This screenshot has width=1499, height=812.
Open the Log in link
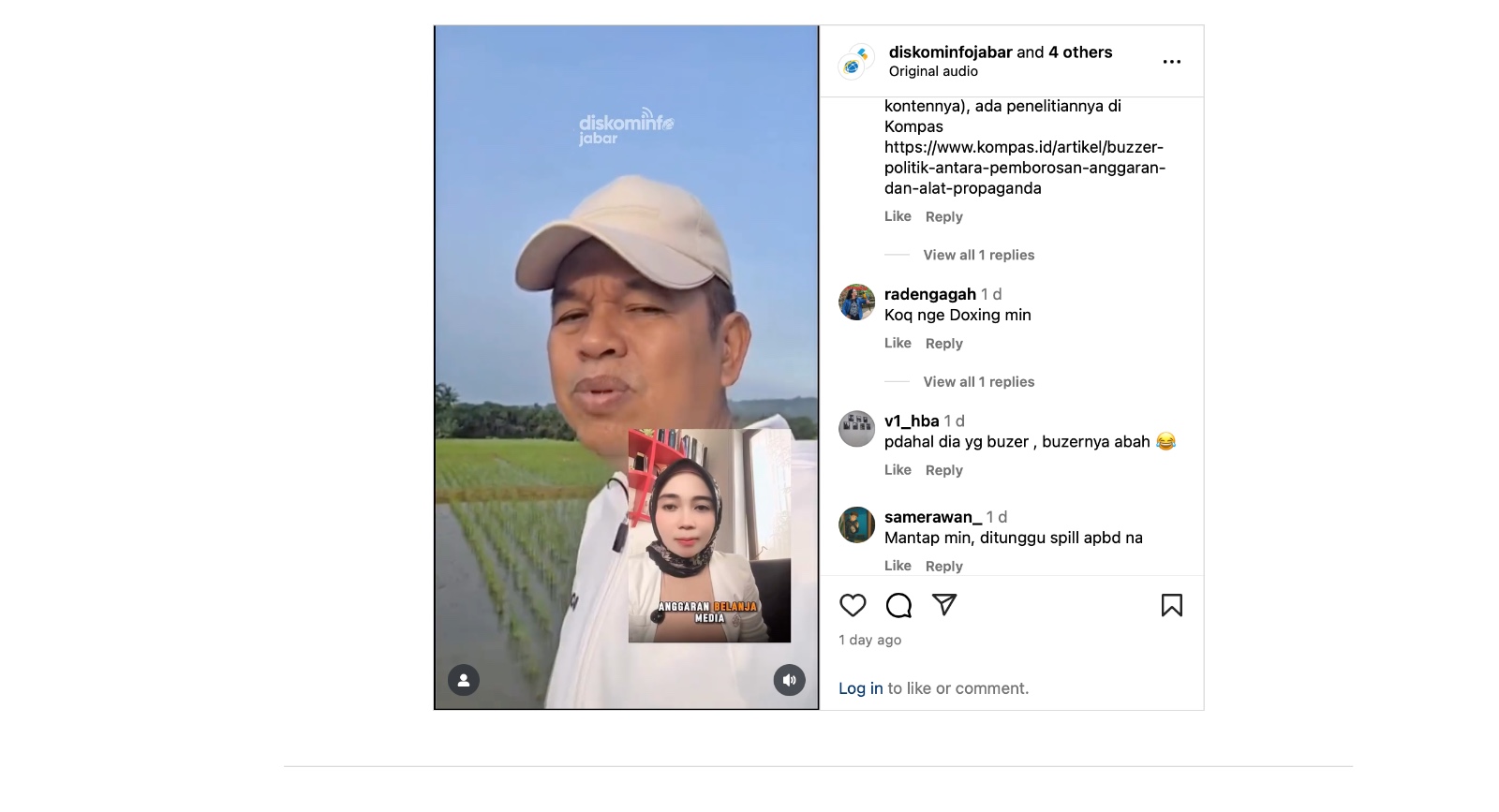tap(860, 688)
